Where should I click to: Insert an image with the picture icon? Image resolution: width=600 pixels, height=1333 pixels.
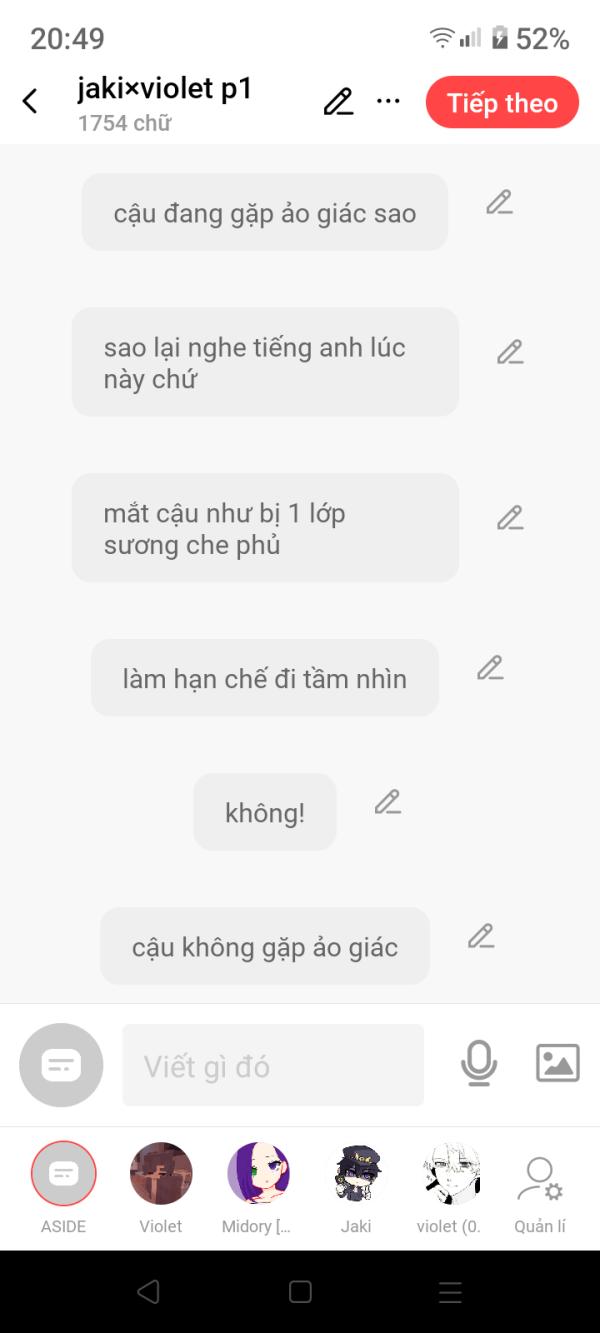tap(557, 1063)
